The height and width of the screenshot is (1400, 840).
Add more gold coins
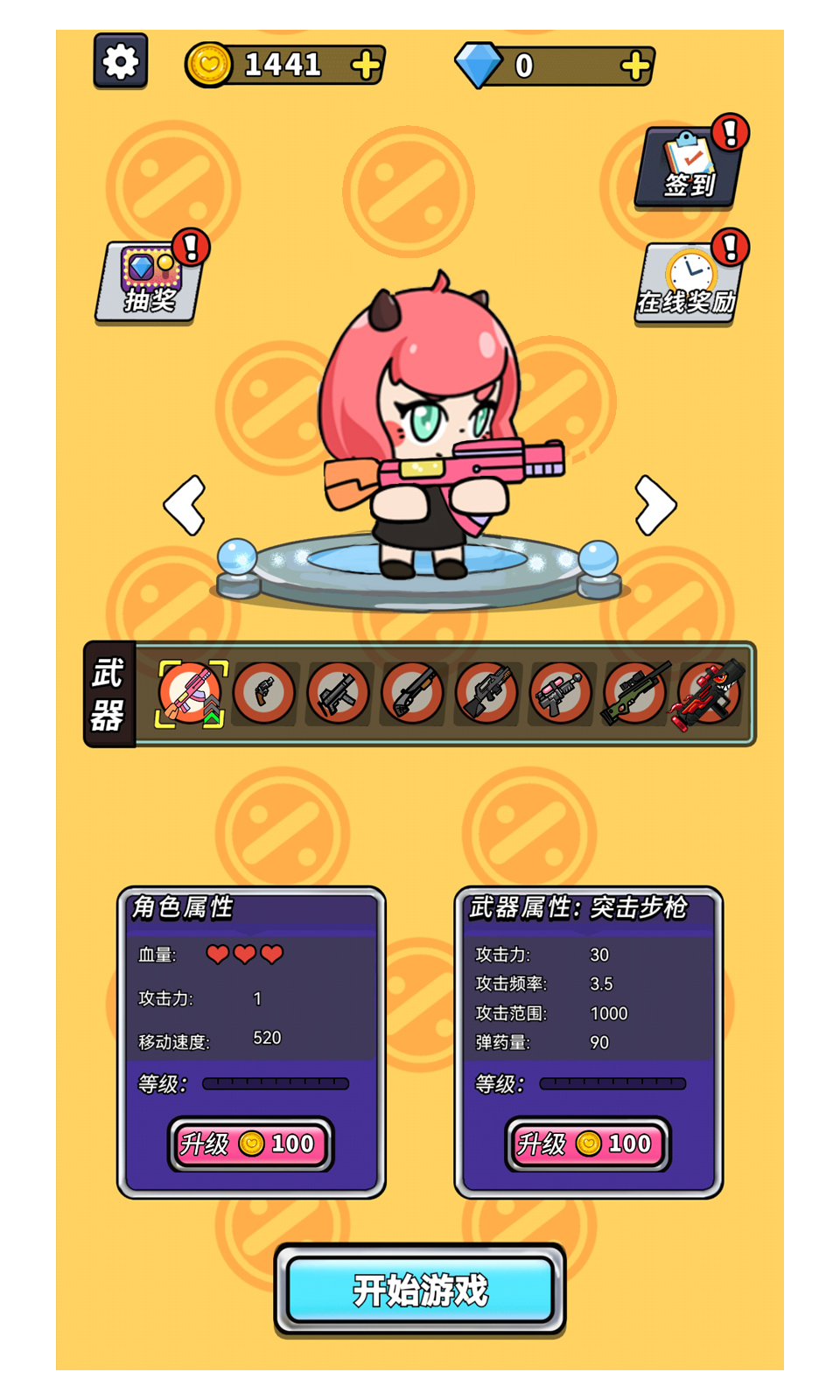coord(366,65)
